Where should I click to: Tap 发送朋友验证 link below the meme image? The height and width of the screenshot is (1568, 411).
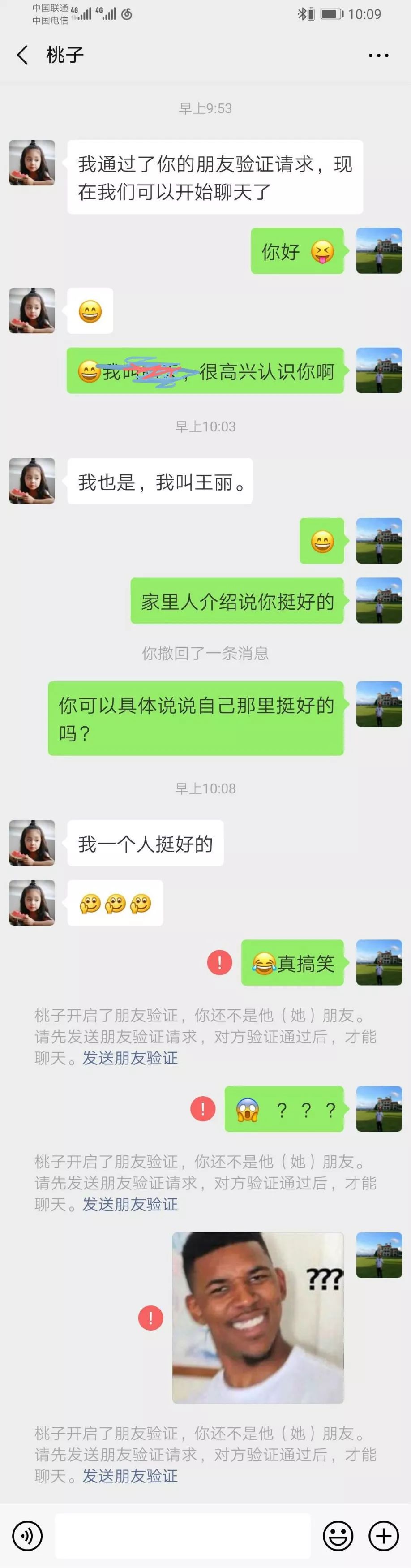[130, 1476]
